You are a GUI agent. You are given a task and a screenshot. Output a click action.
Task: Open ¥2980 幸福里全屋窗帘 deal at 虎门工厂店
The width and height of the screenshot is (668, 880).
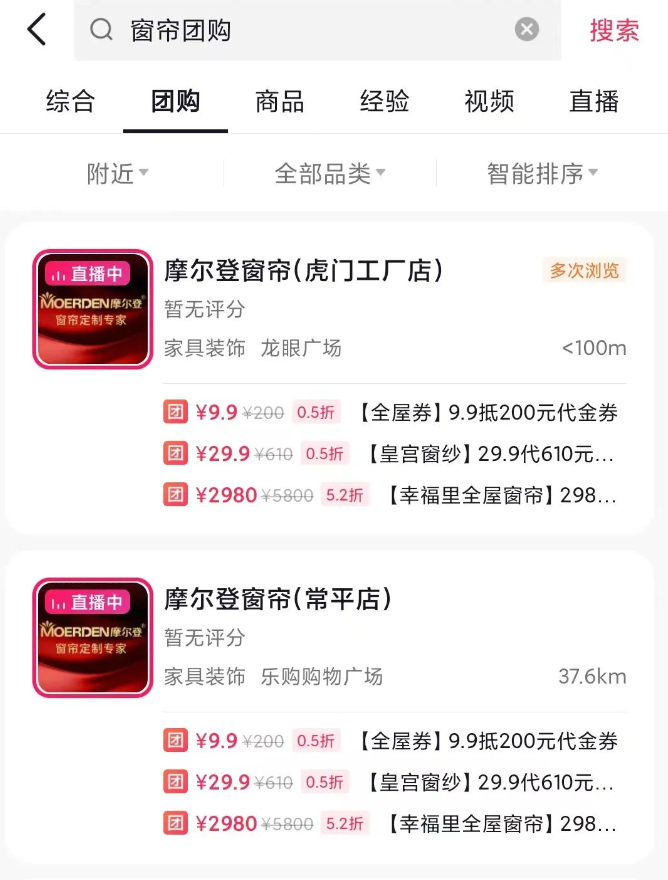tap(390, 494)
